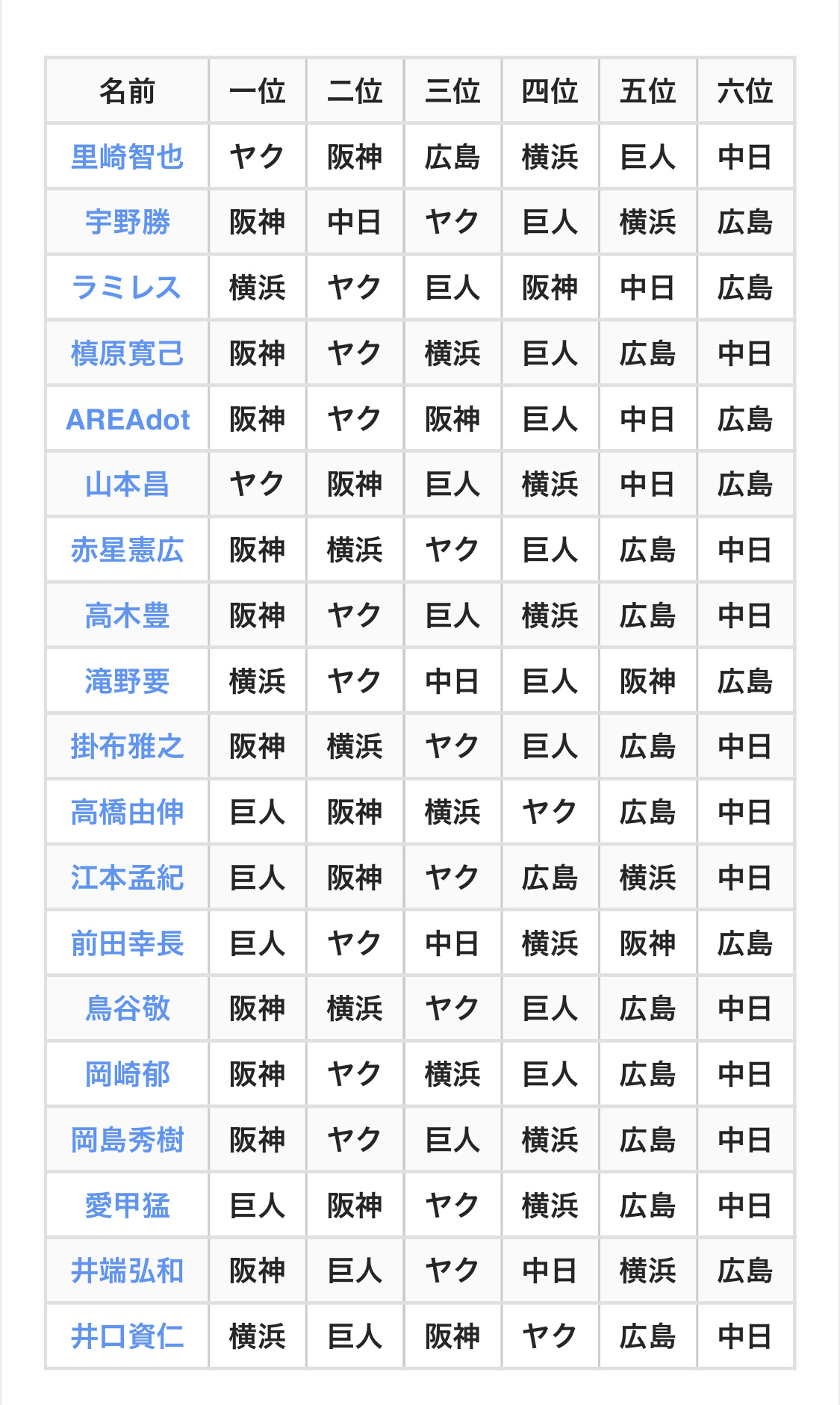This screenshot has height=1405, width=840.
Task: Select the 山本昌 name link
Action: click(x=127, y=484)
